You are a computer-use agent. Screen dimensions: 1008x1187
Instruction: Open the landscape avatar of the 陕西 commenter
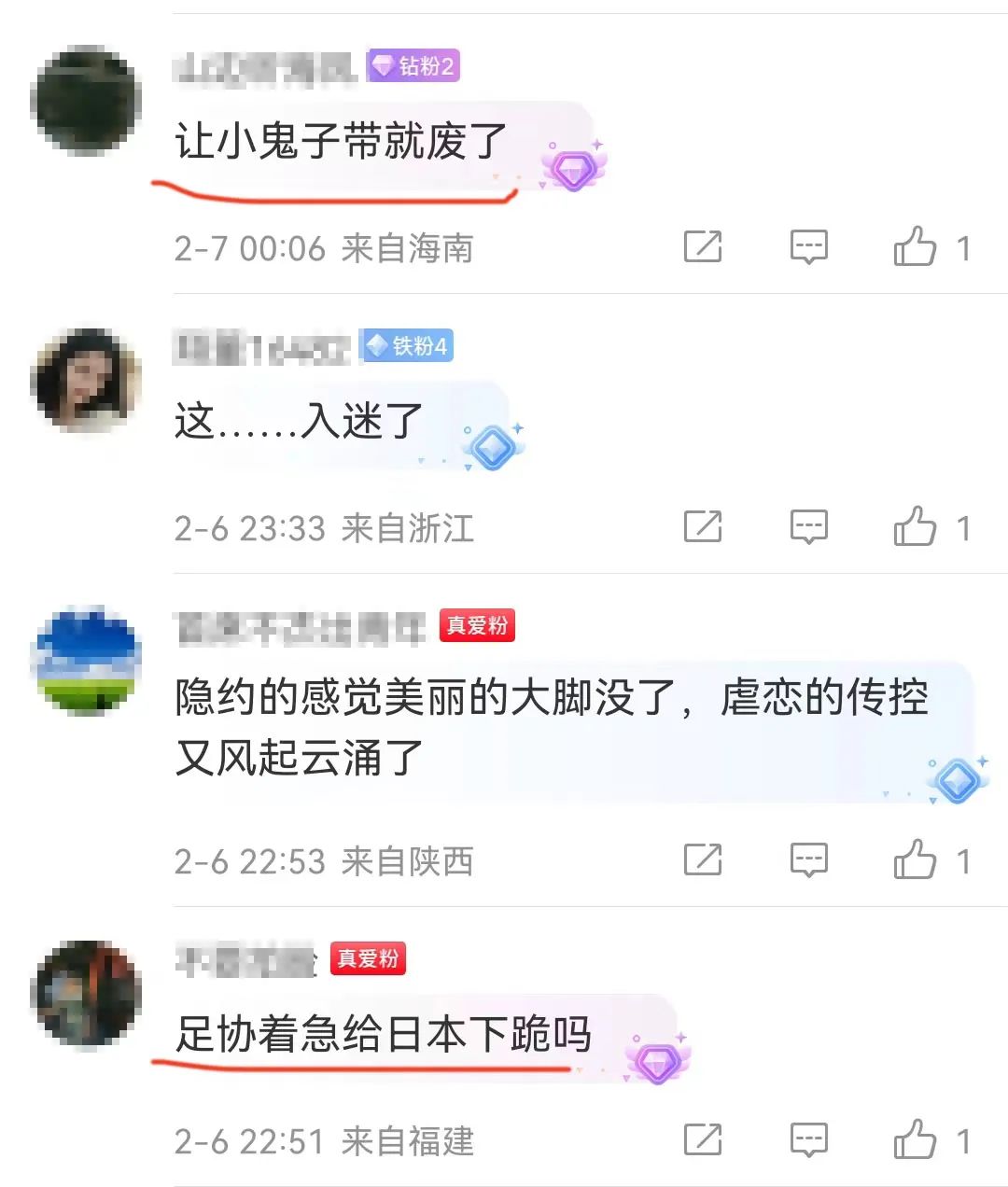pos(86,661)
